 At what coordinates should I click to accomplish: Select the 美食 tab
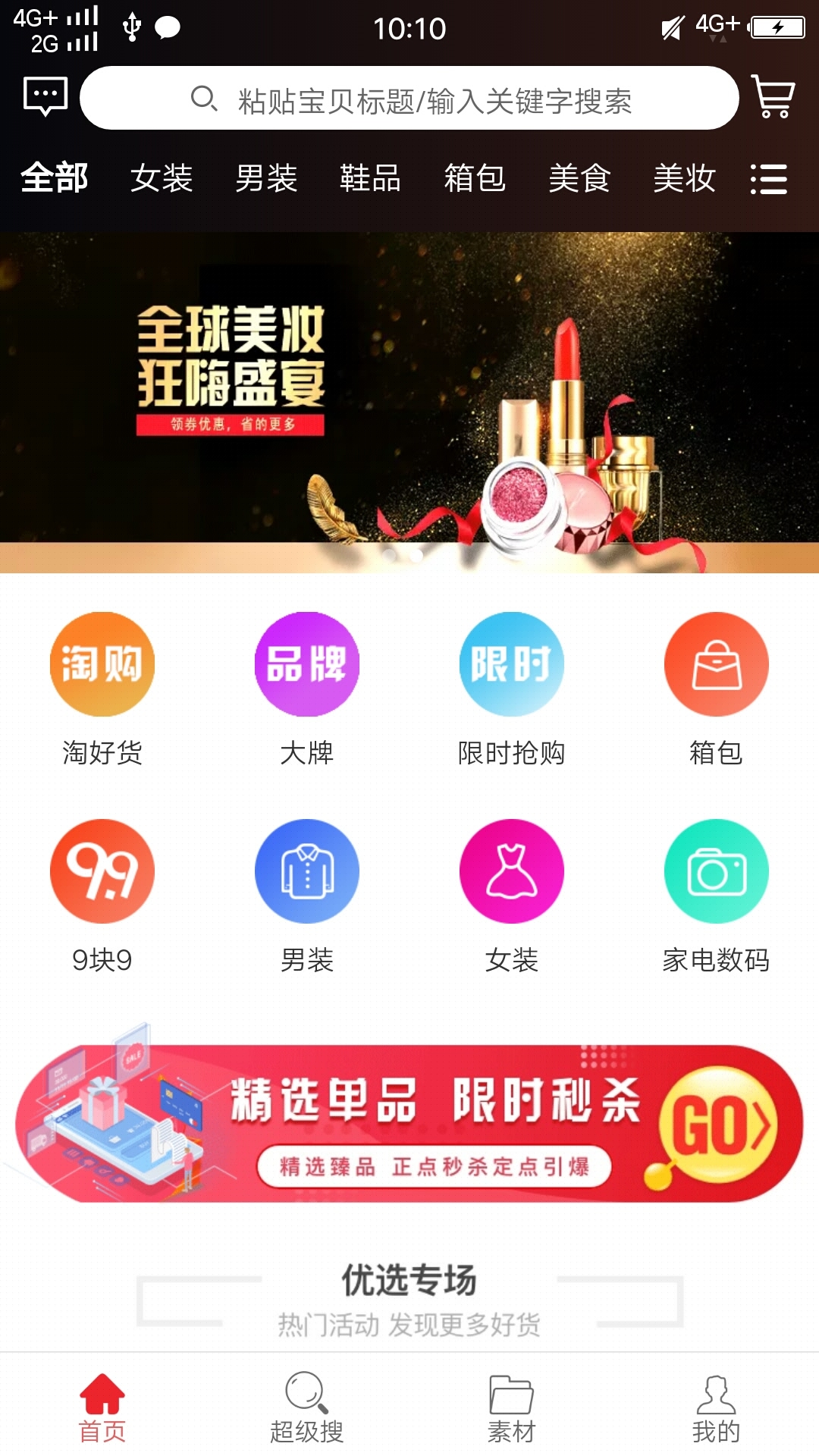tap(580, 179)
